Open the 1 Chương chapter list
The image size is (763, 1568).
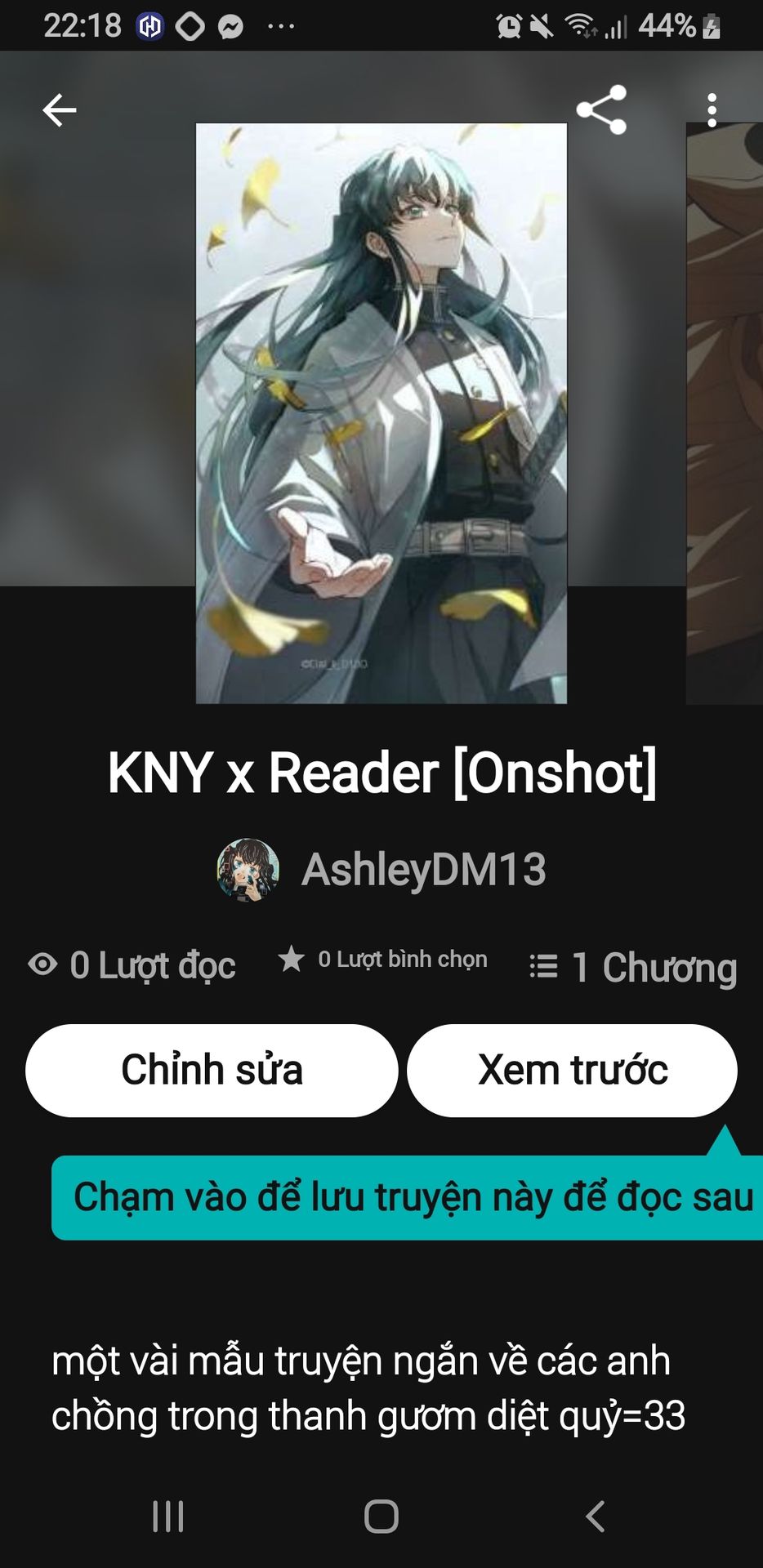[633, 967]
